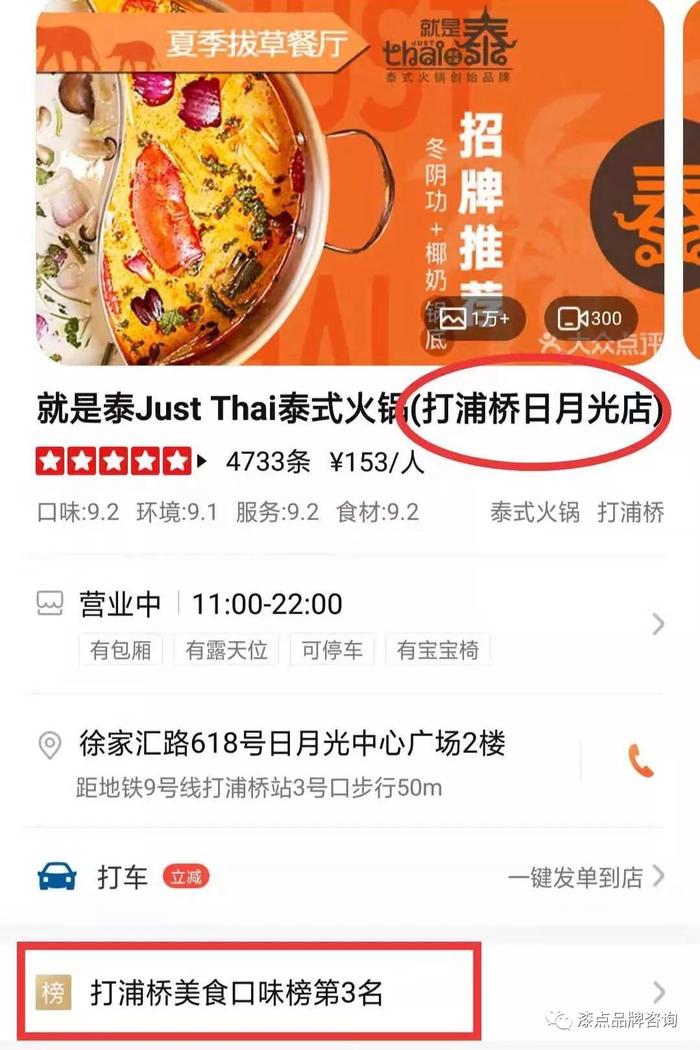The image size is (700, 1050).
Task: Call the restaurant with phone icon
Action: pyautogui.click(x=640, y=762)
